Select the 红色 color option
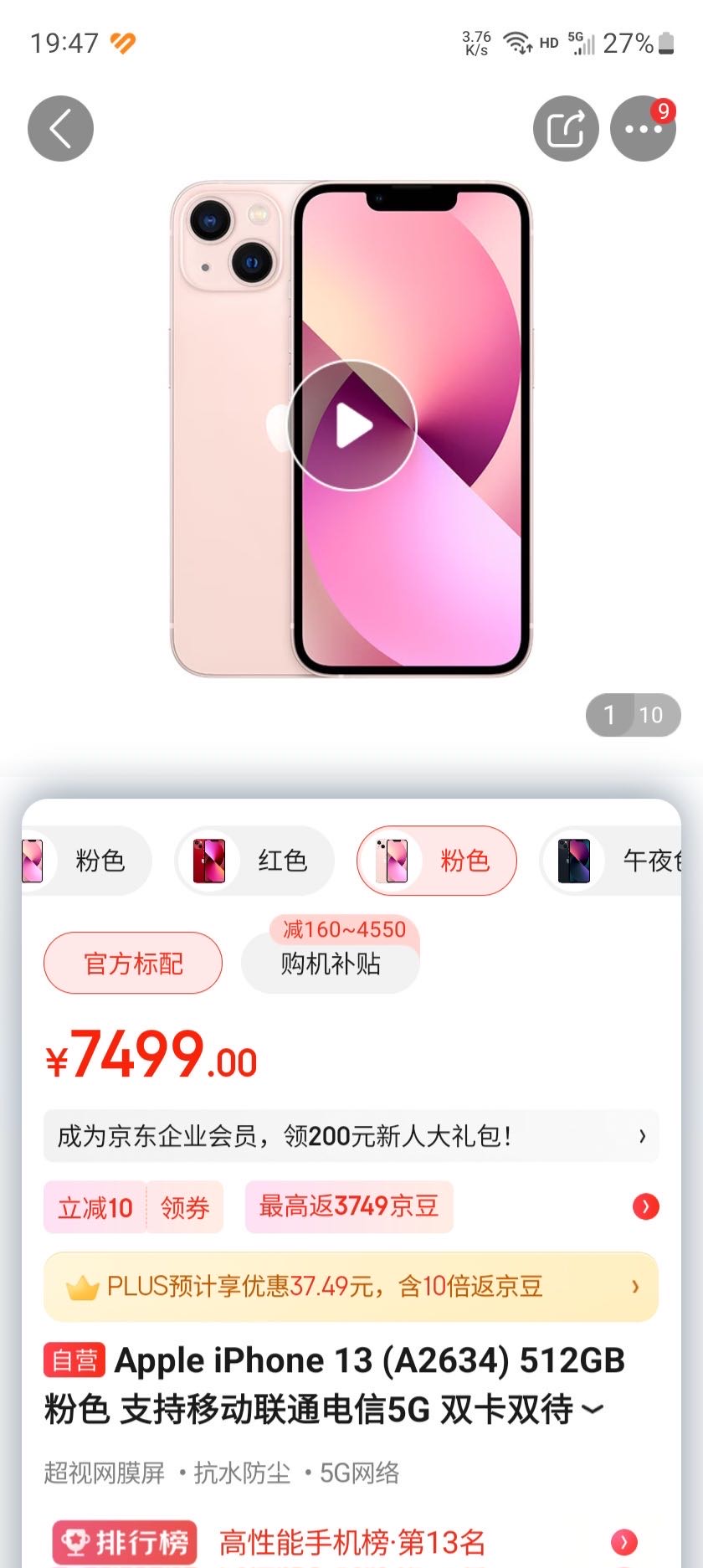 point(254,861)
